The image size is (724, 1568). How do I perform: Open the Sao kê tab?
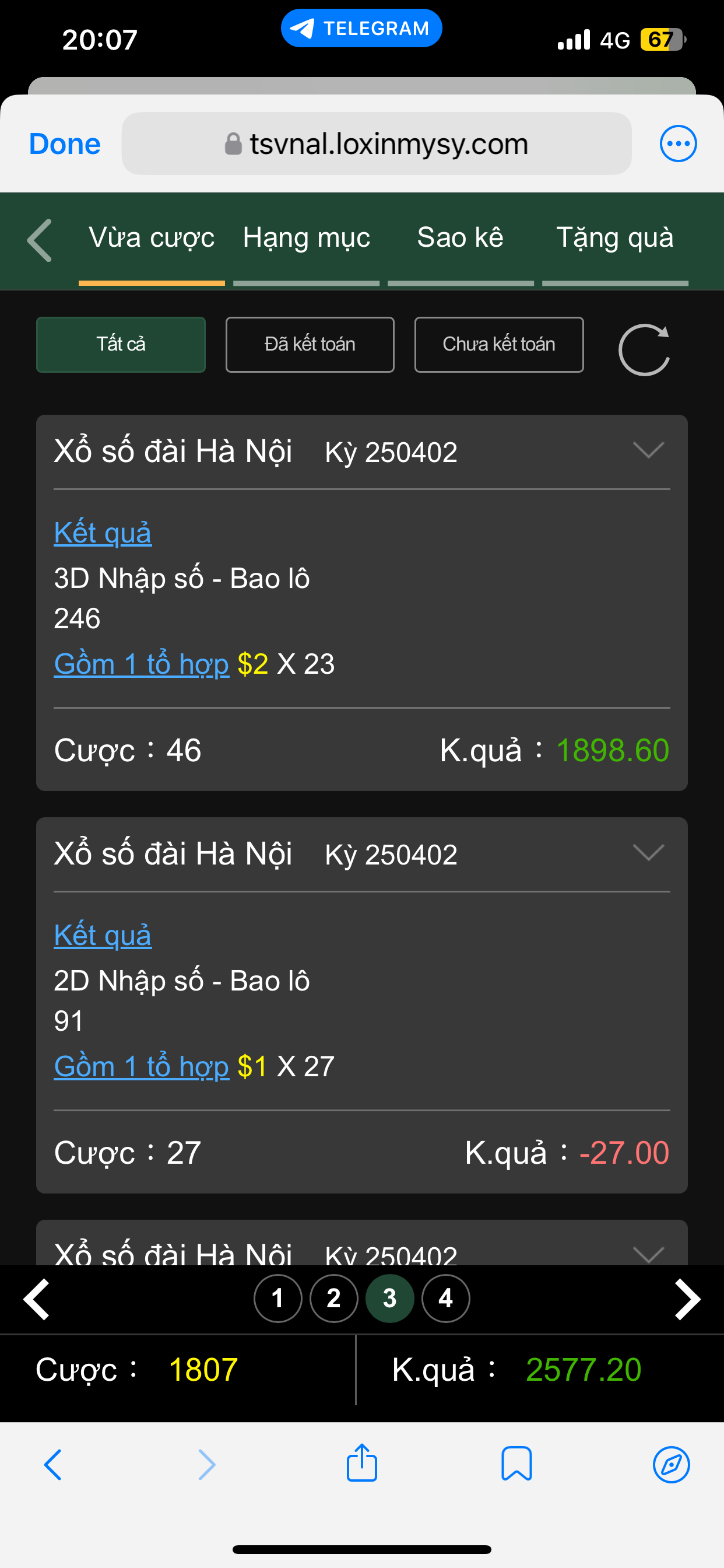click(460, 238)
